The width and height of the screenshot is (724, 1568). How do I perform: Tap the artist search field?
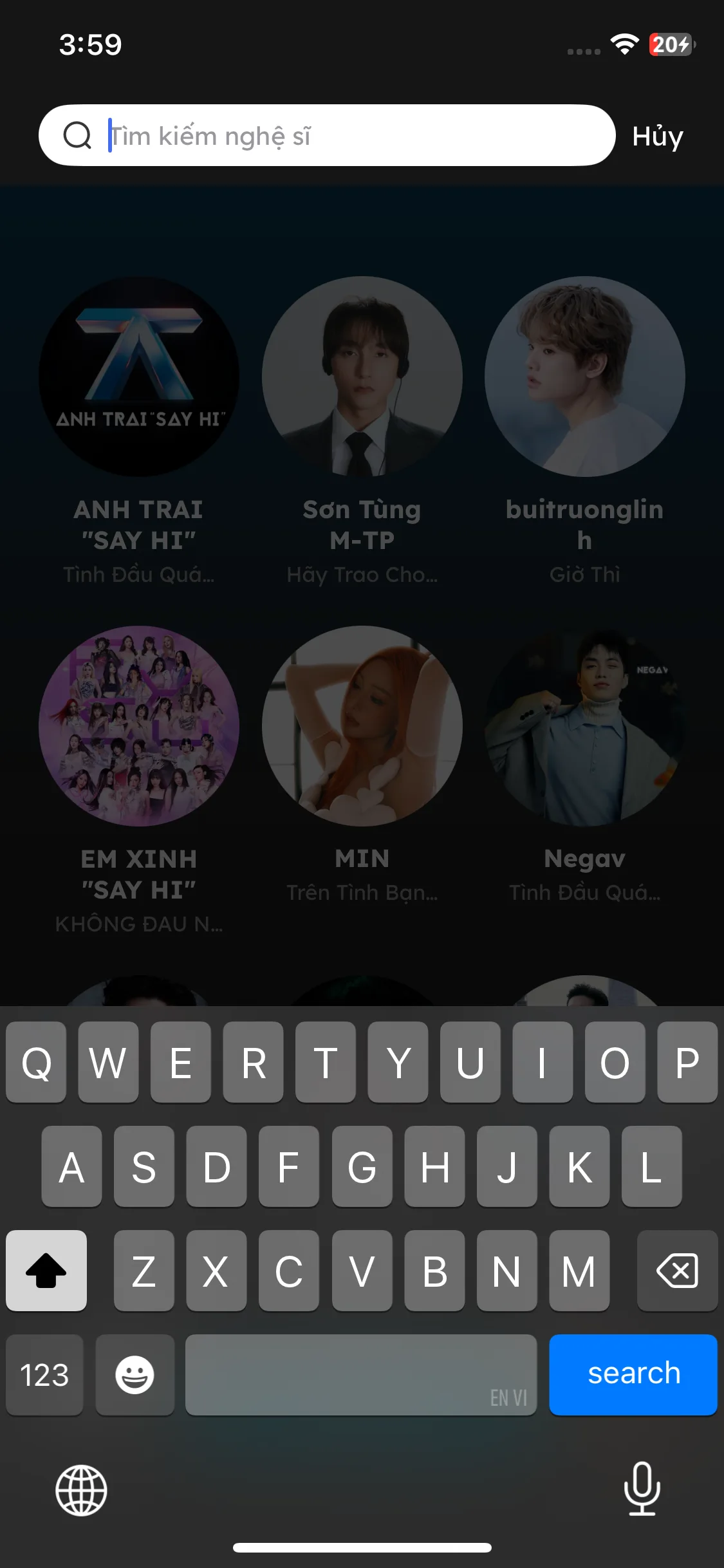pos(327,135)
